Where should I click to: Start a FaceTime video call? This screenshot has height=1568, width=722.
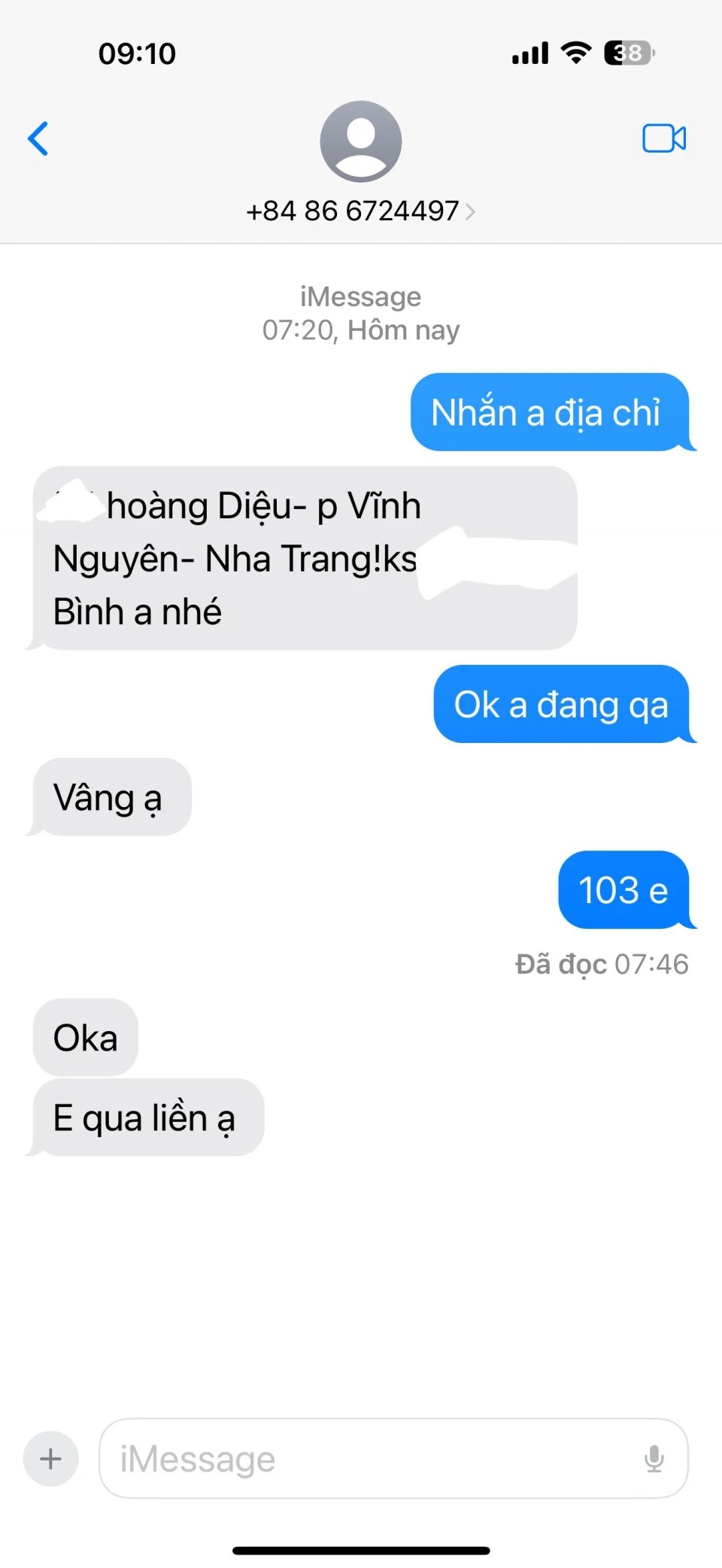pyautogui.click(x=663, y=138)
